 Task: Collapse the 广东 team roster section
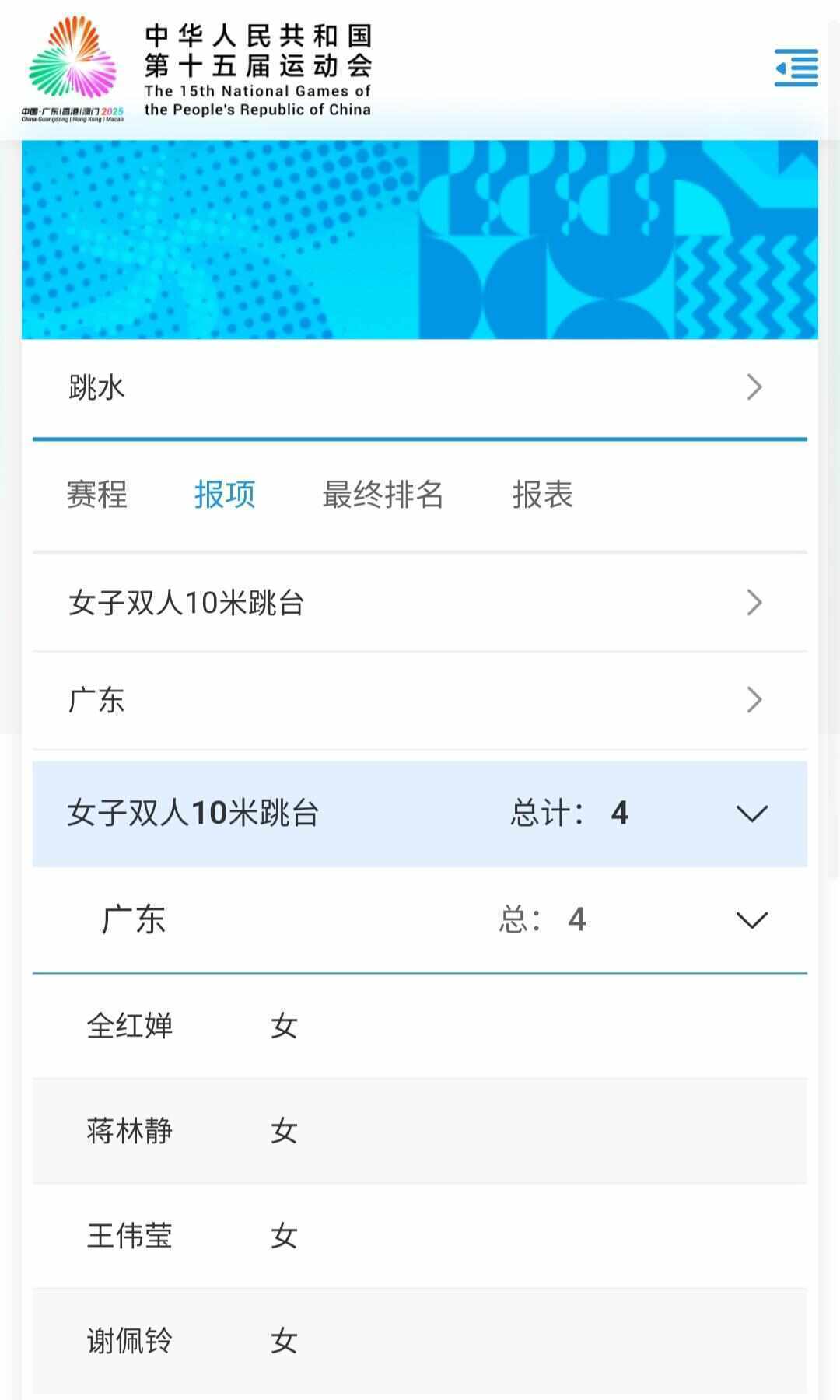(x=751, y=921)
